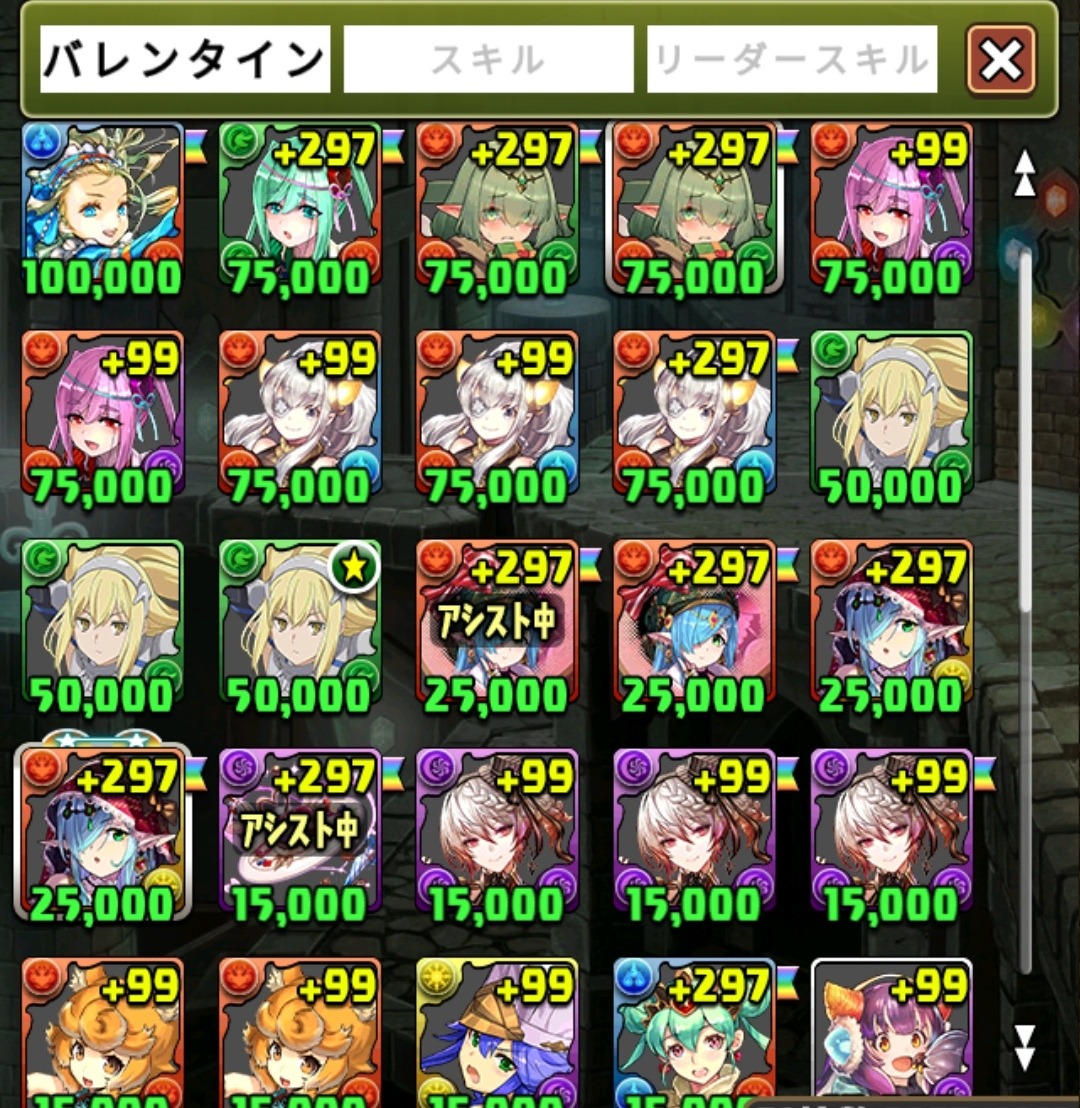1080x1108 pixels.
Task: Open the スキル search field
Action: [488, 60]
